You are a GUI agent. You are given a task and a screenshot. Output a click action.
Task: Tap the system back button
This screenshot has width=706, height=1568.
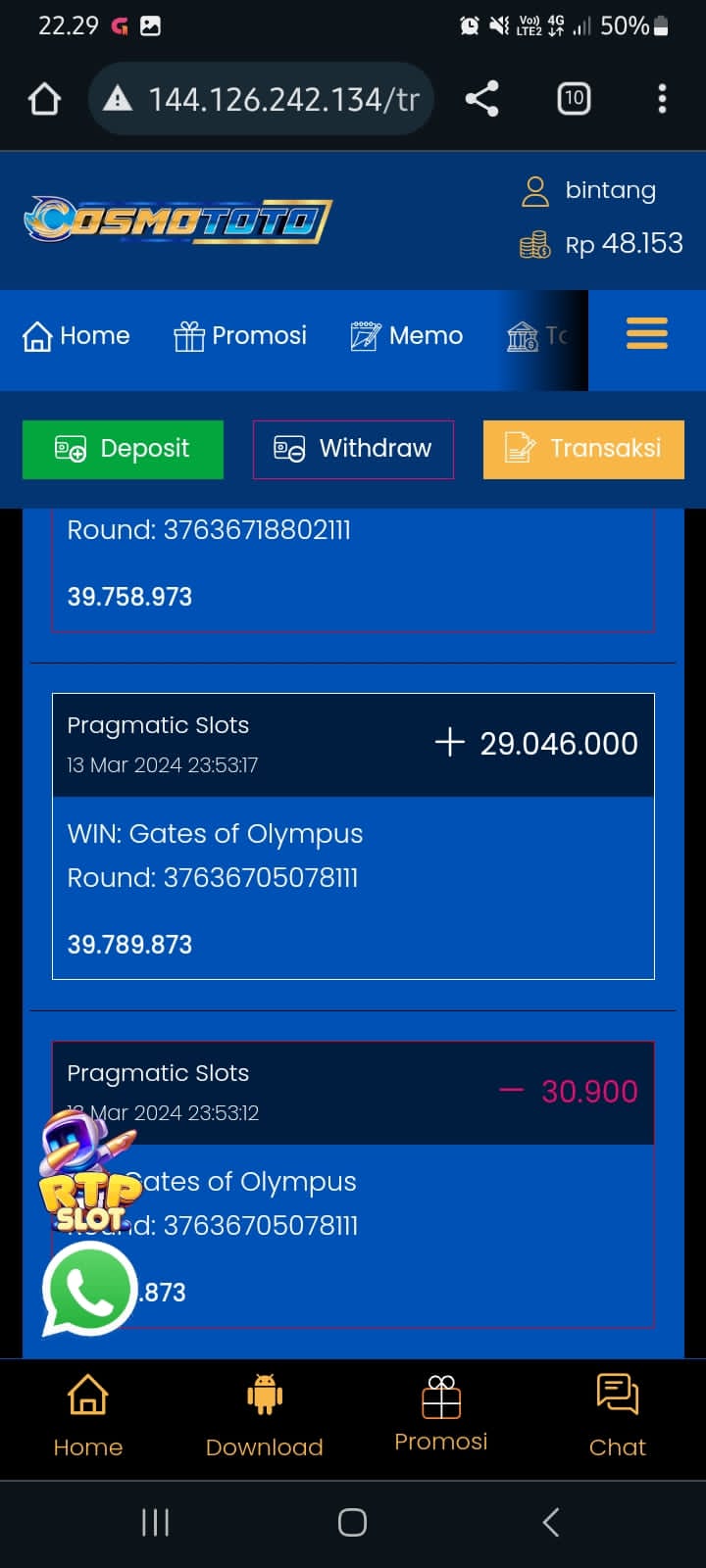551,1522
